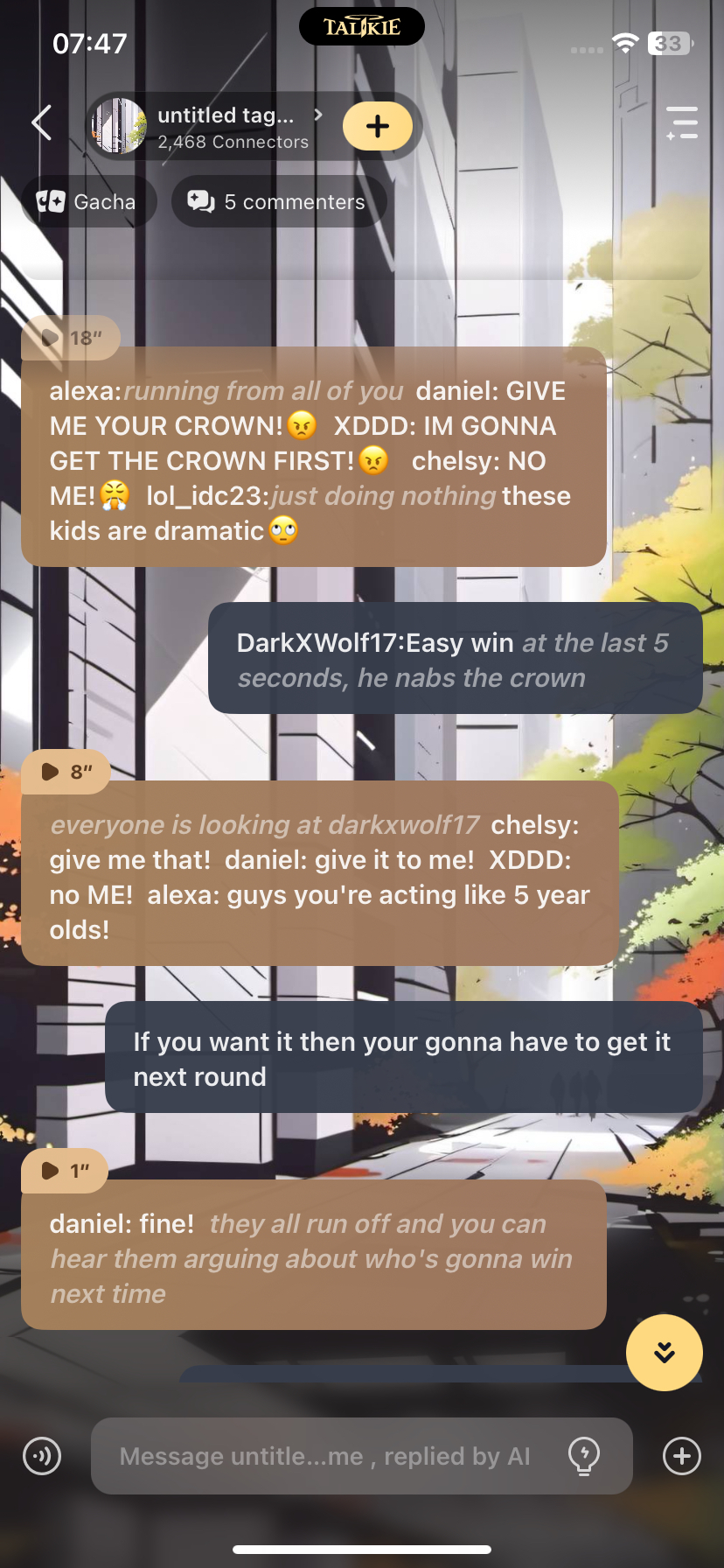
Task: Open more options with the circled plus
Action: [682, 1456]
